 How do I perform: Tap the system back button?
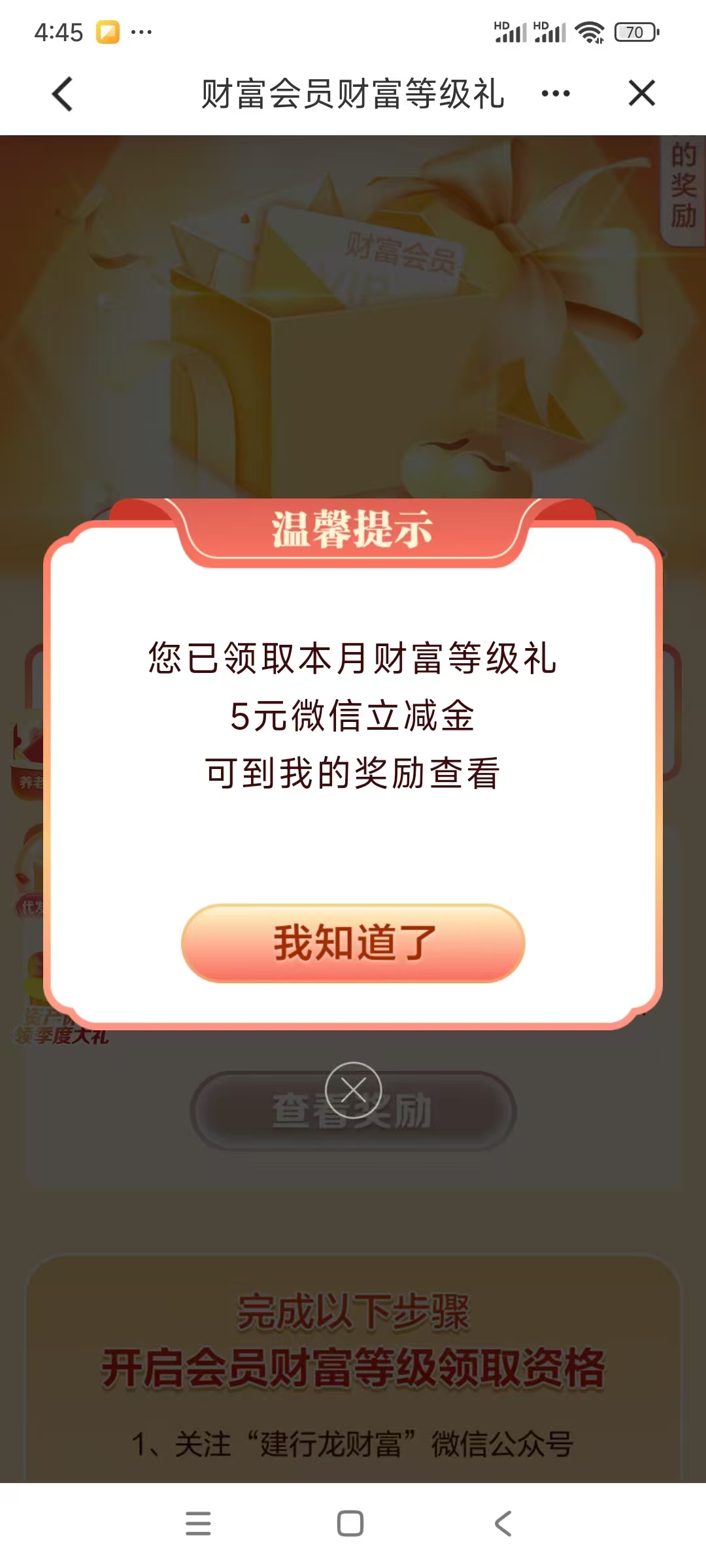(x=503, y=1524)
